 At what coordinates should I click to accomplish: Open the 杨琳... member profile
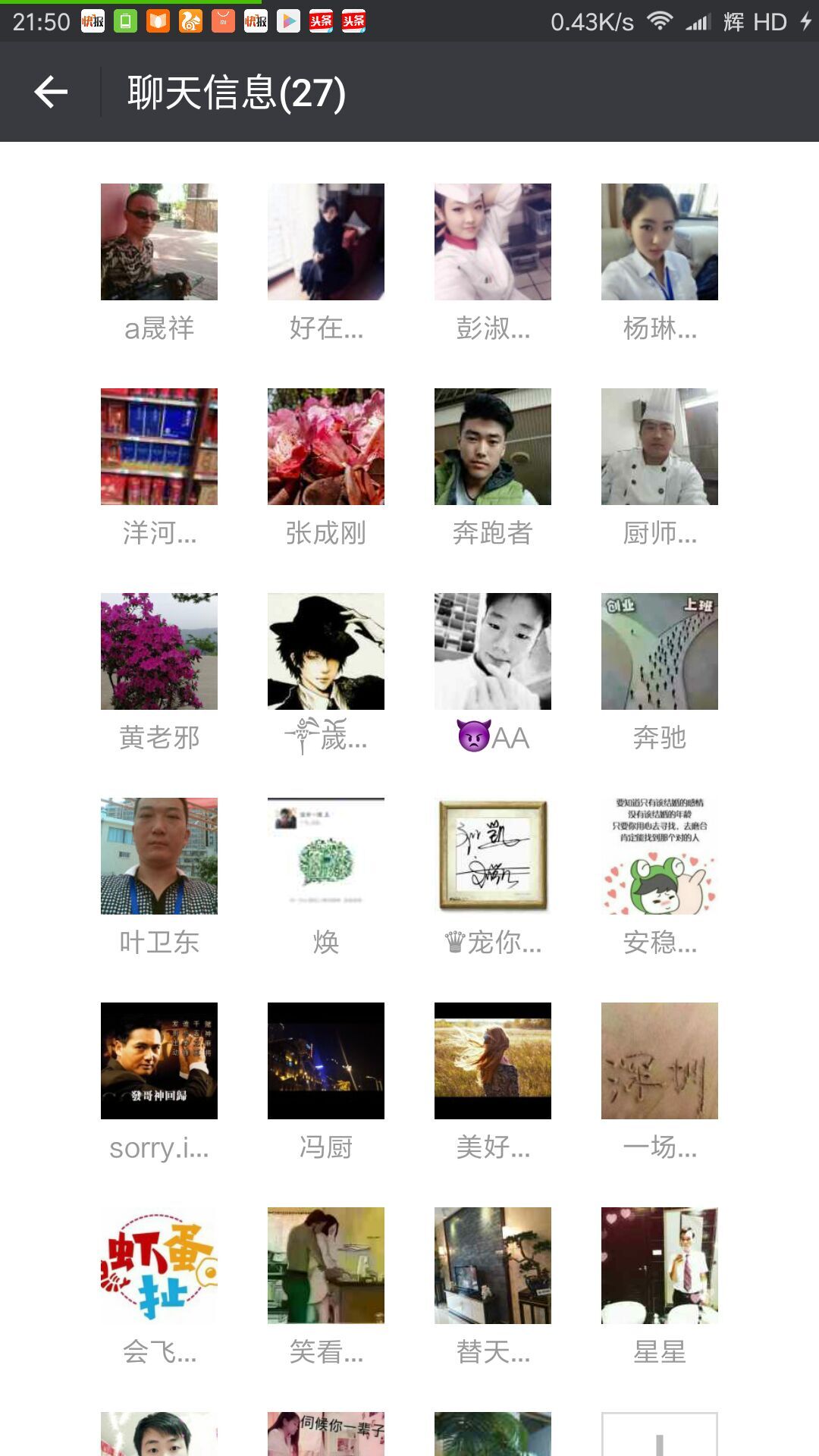tap(660, 242)
